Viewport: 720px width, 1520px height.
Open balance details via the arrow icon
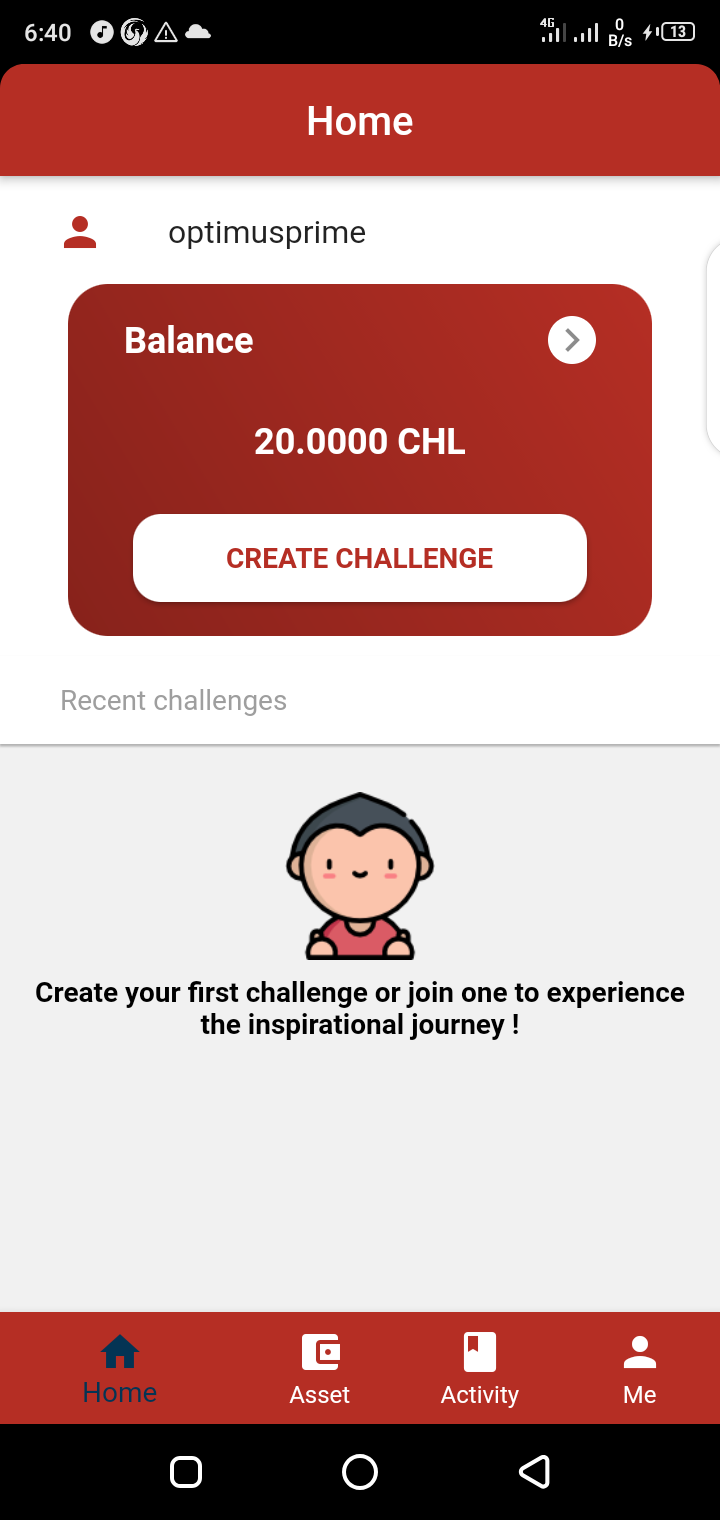(572, 341)
